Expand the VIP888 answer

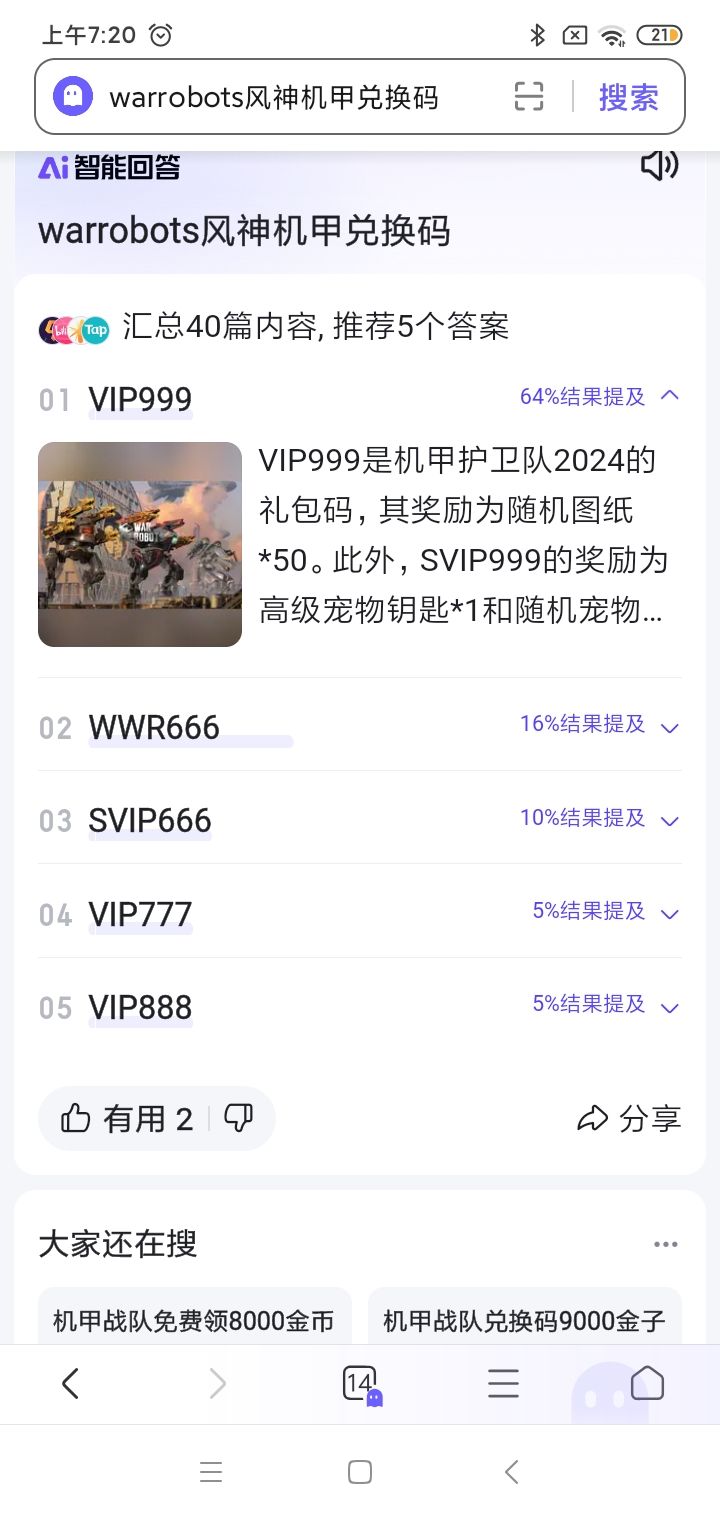670,1007
